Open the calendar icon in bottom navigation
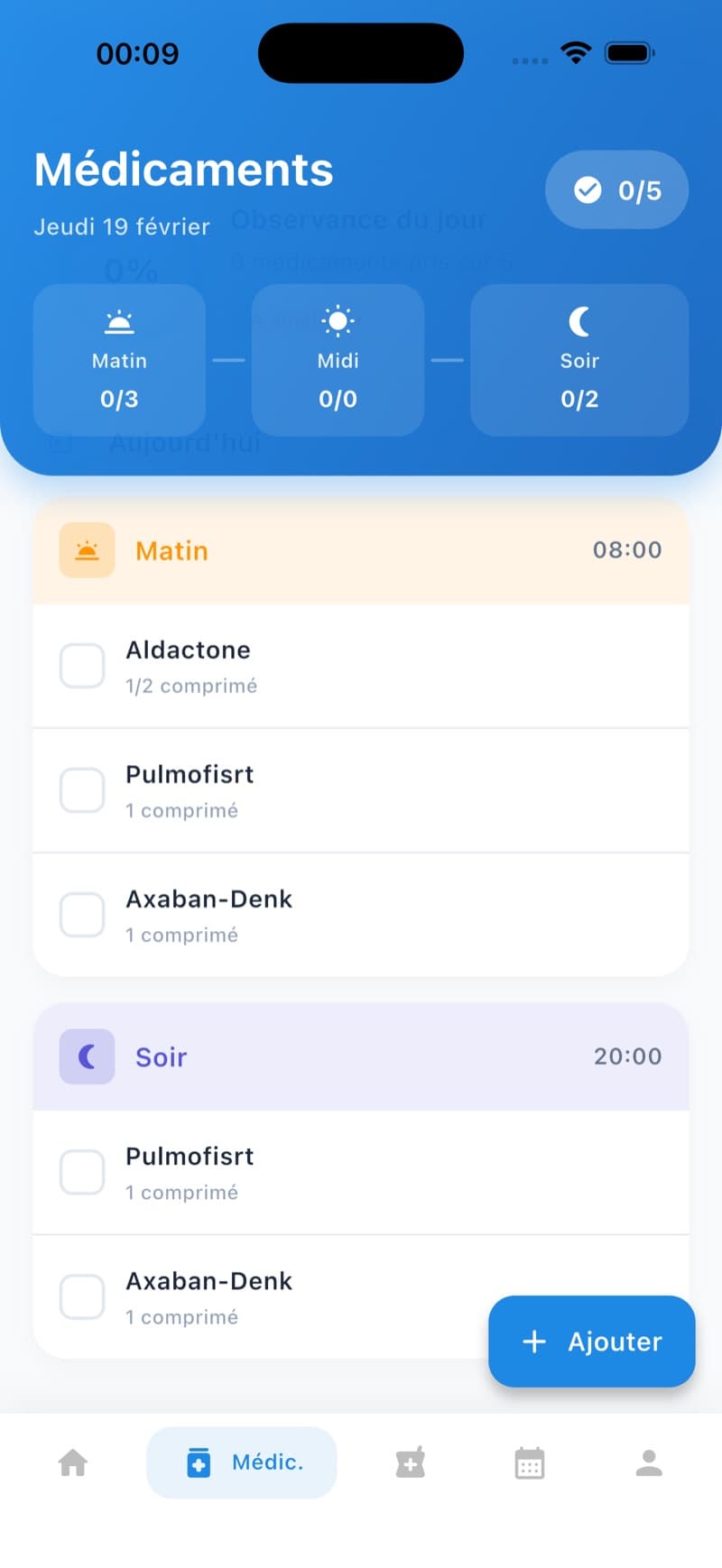This screenshot has height=1568, width=722. click(x=530, y=1462)
